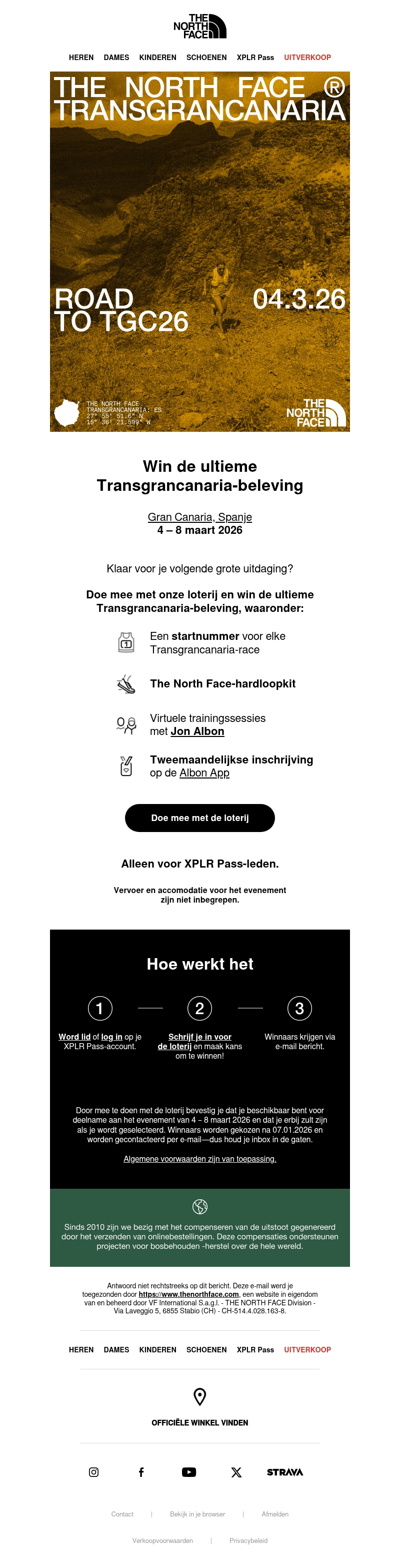Open the top UITVERKOOP link
400x1568 pixels.
307,57
